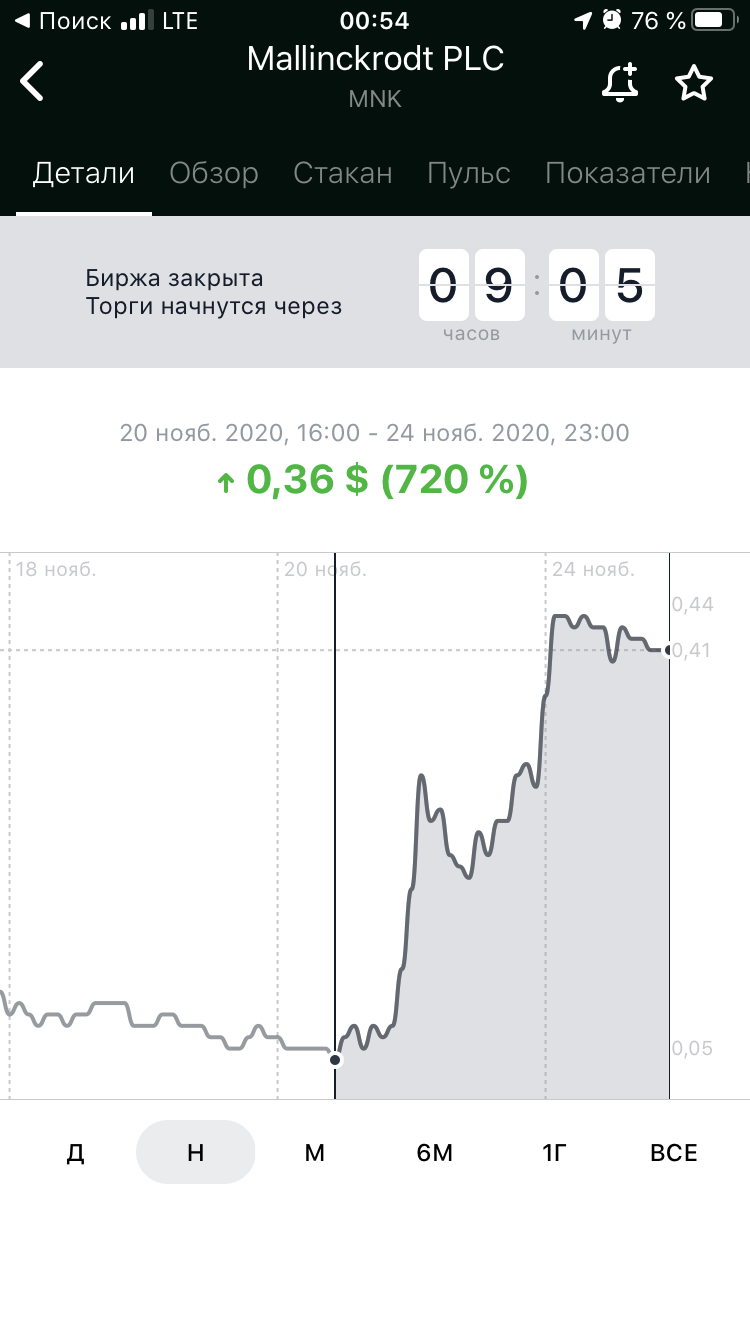Add Mallinckrodt to favorites with the star

(694, 83)
